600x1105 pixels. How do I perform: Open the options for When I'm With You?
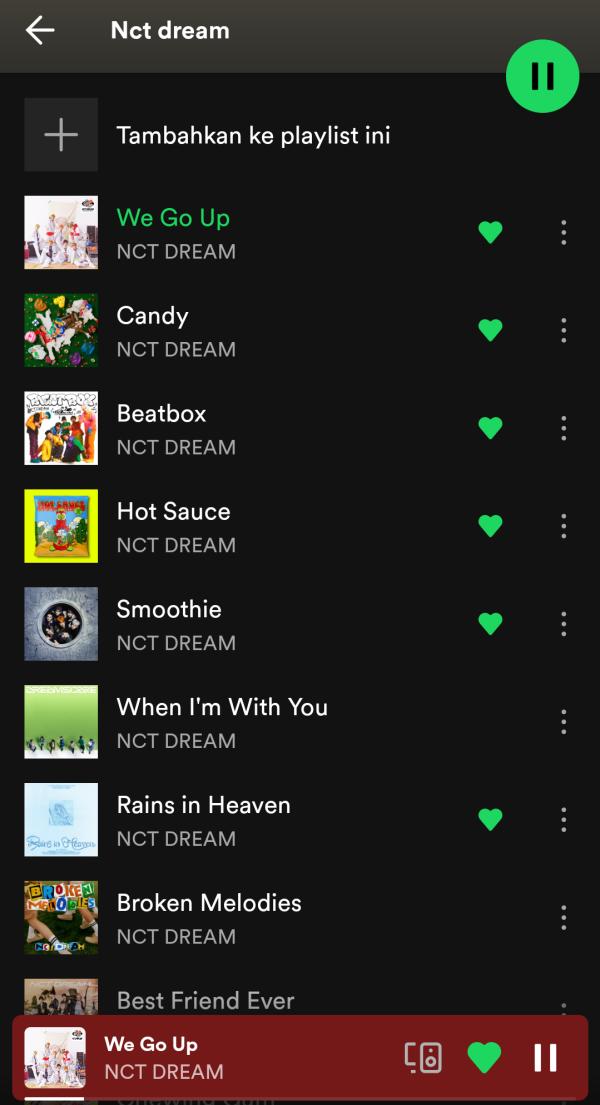563,722
